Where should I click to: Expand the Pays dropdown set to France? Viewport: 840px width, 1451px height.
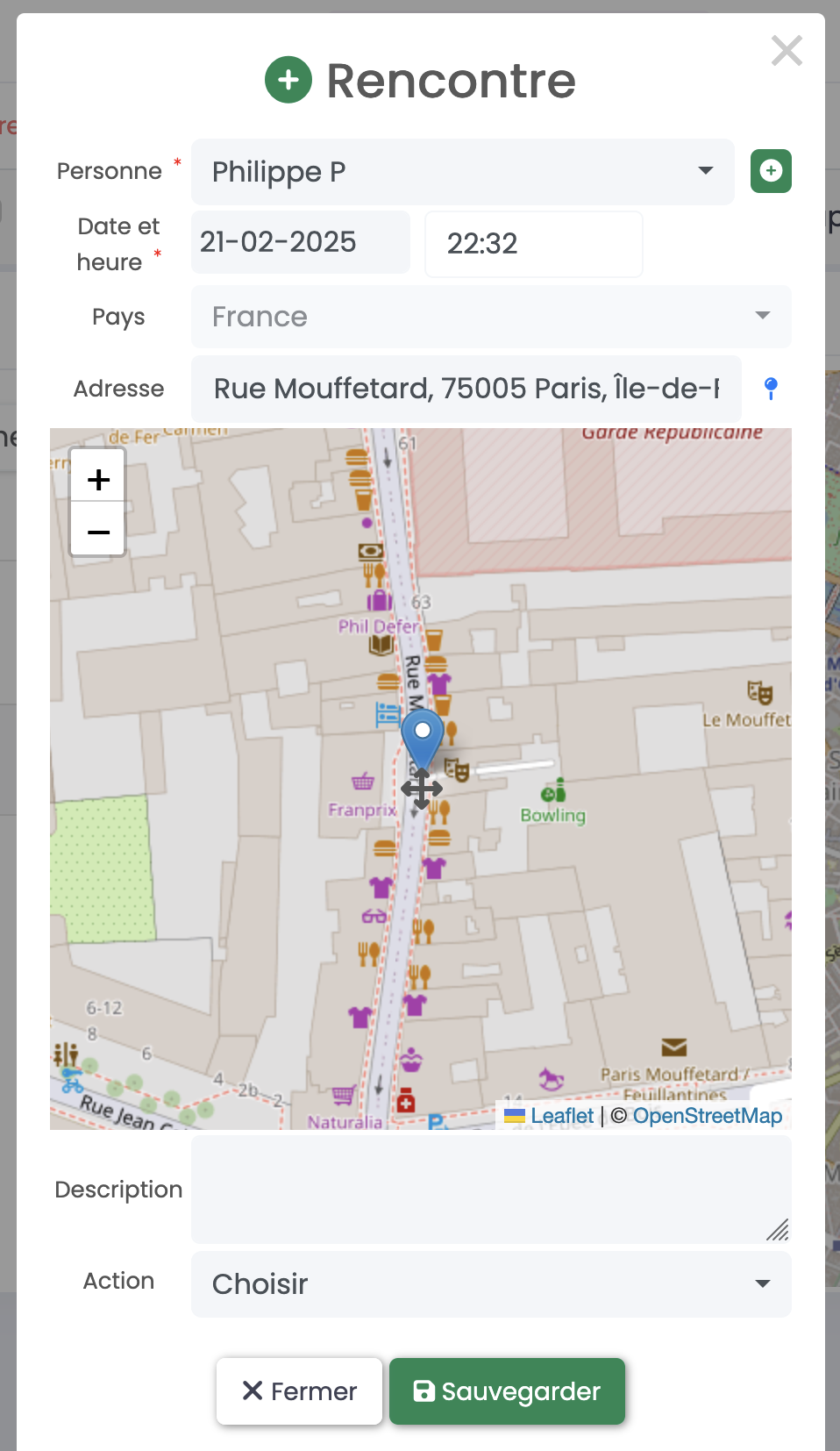(x=491, y=317)
